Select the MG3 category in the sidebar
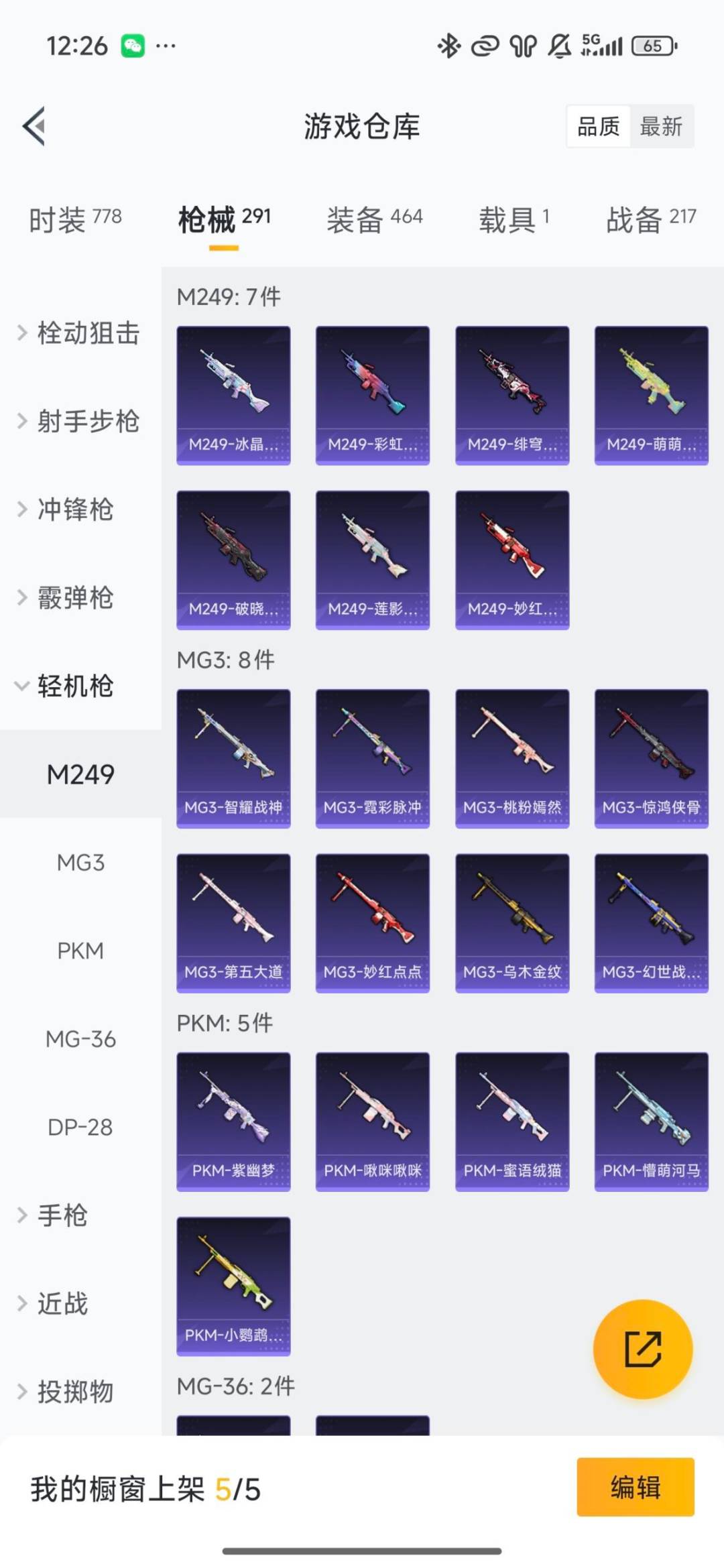724x1568 pixels. [x=81, y=863]
